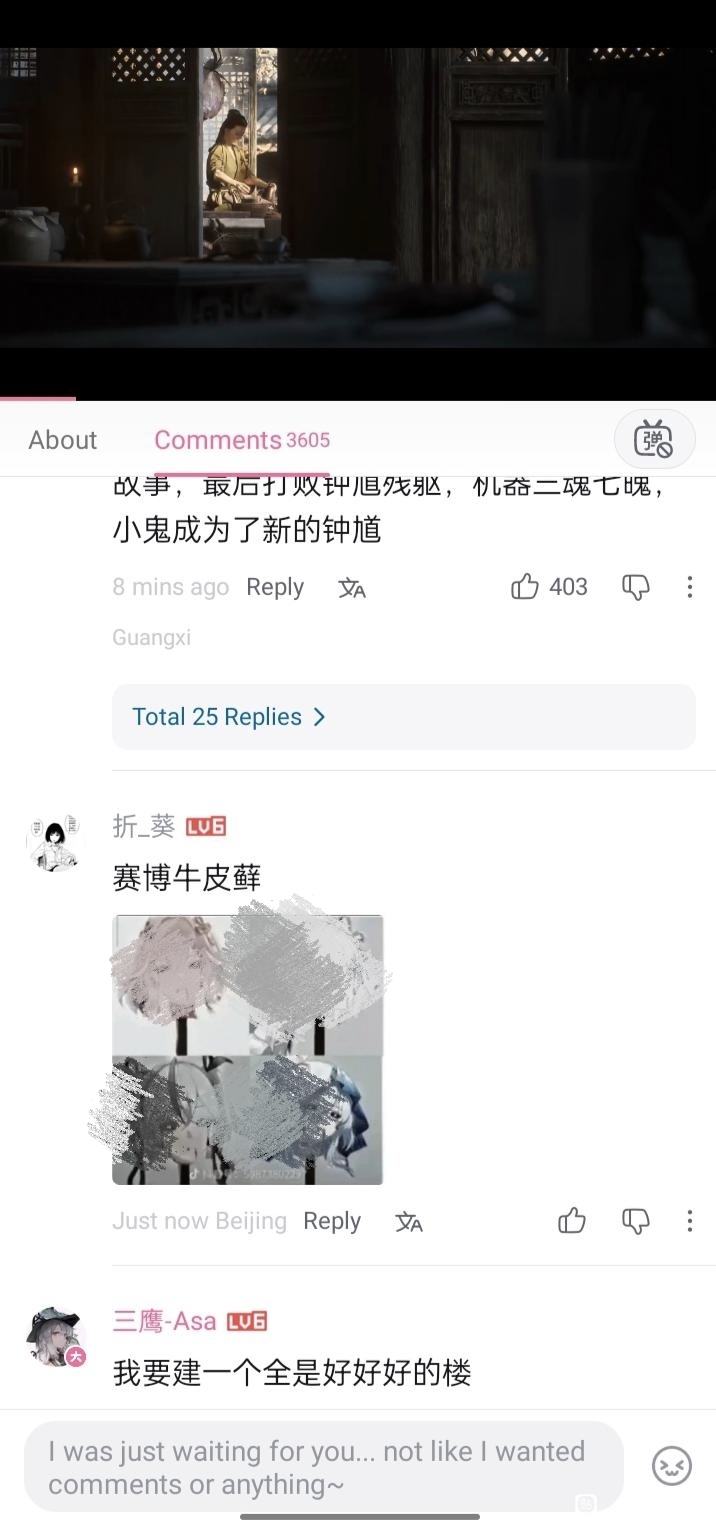Open the image in 折_葵's comment
Screen dimensions: 716x1524
(x=247, y=1049)
